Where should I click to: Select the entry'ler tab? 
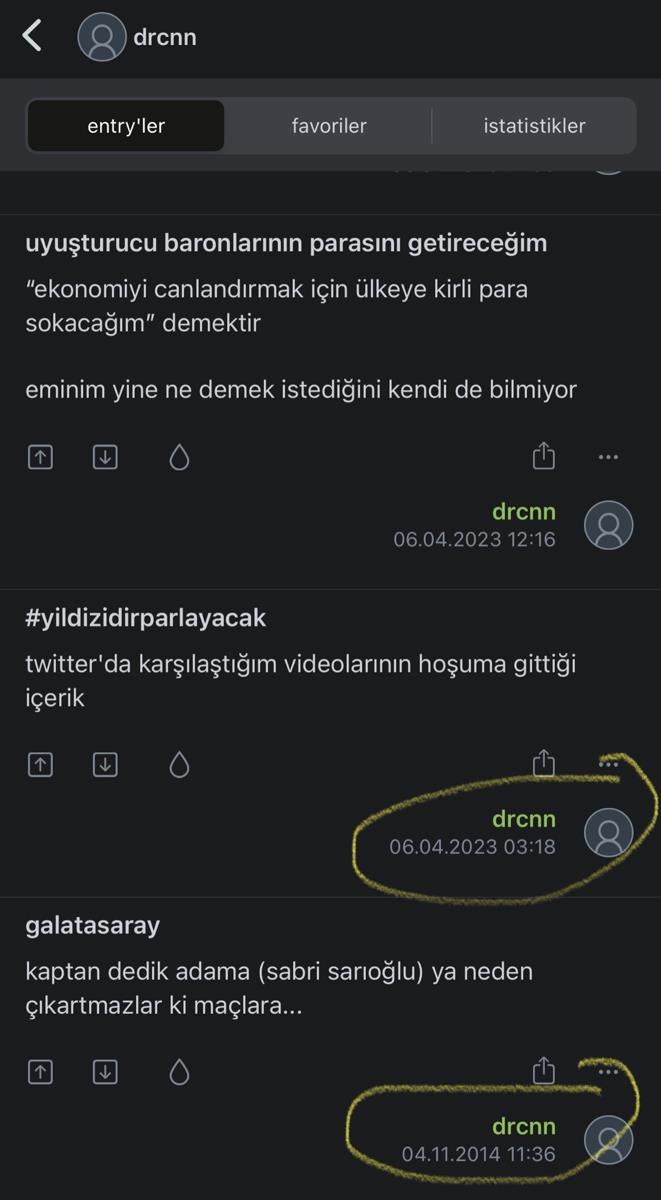[x=126, y=126]
